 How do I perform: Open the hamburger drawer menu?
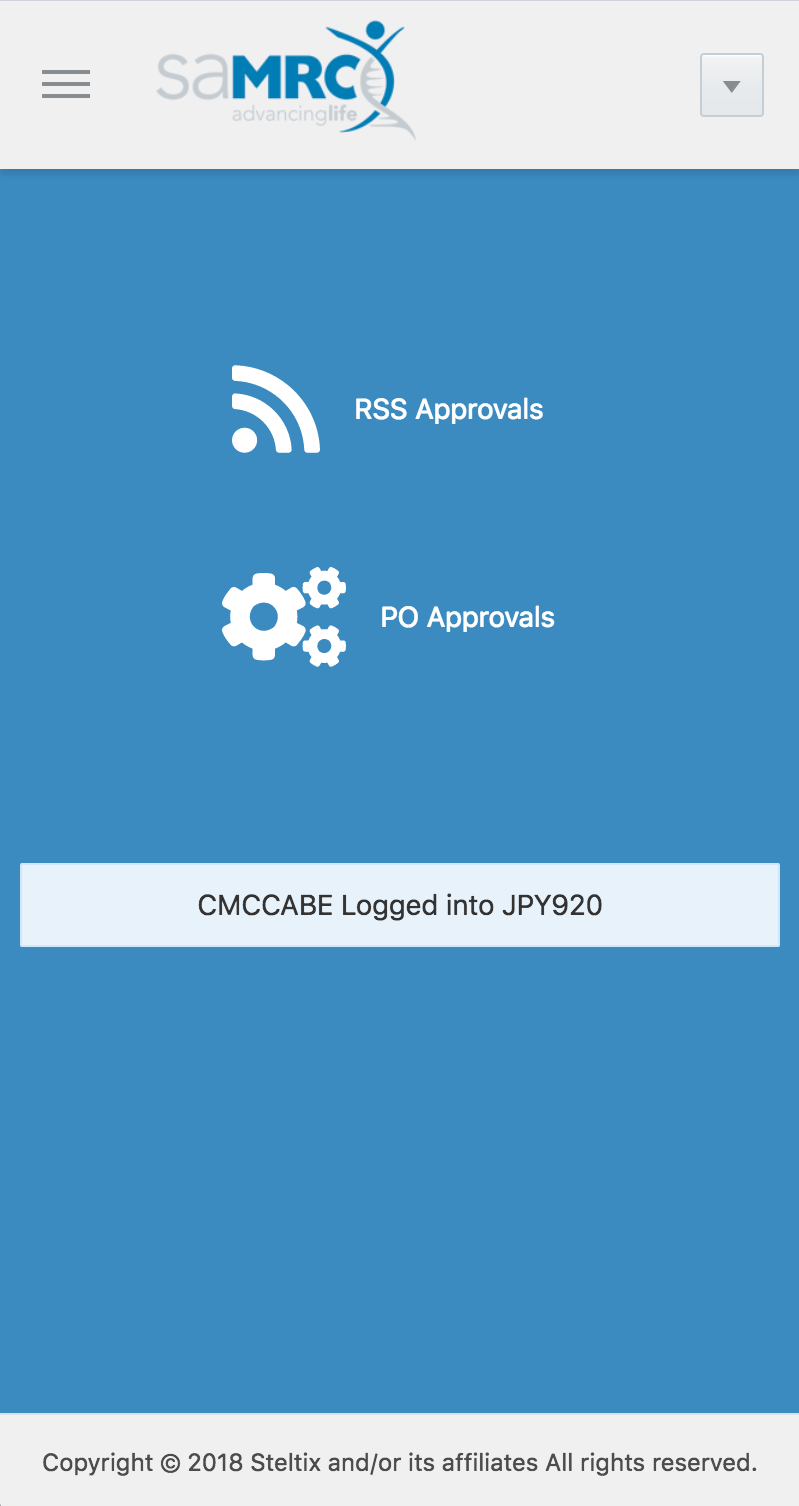pyautogui.click(x=66, y=84)
